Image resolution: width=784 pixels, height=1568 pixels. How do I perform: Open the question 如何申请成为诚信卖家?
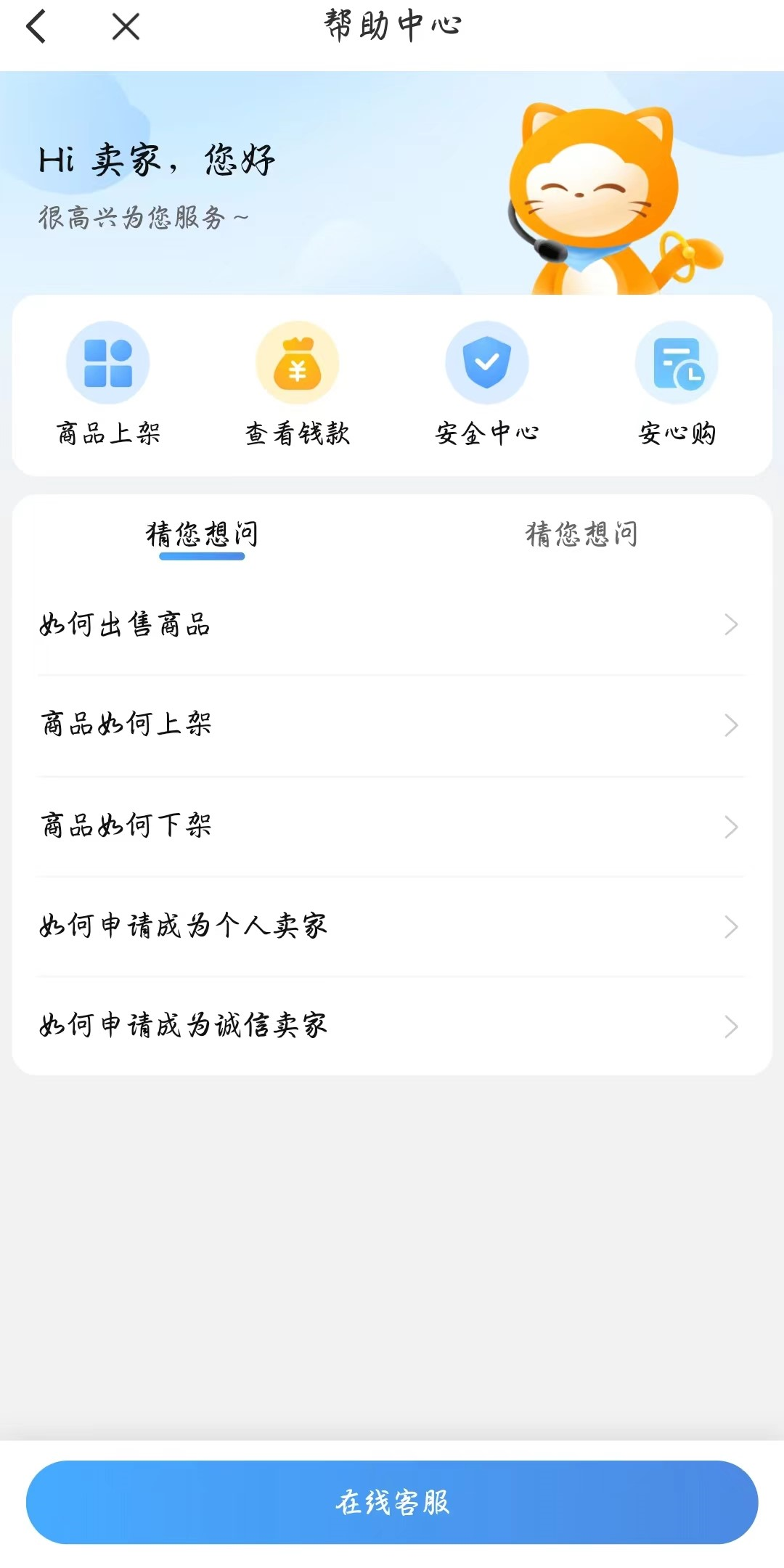tap(391, 1026)
